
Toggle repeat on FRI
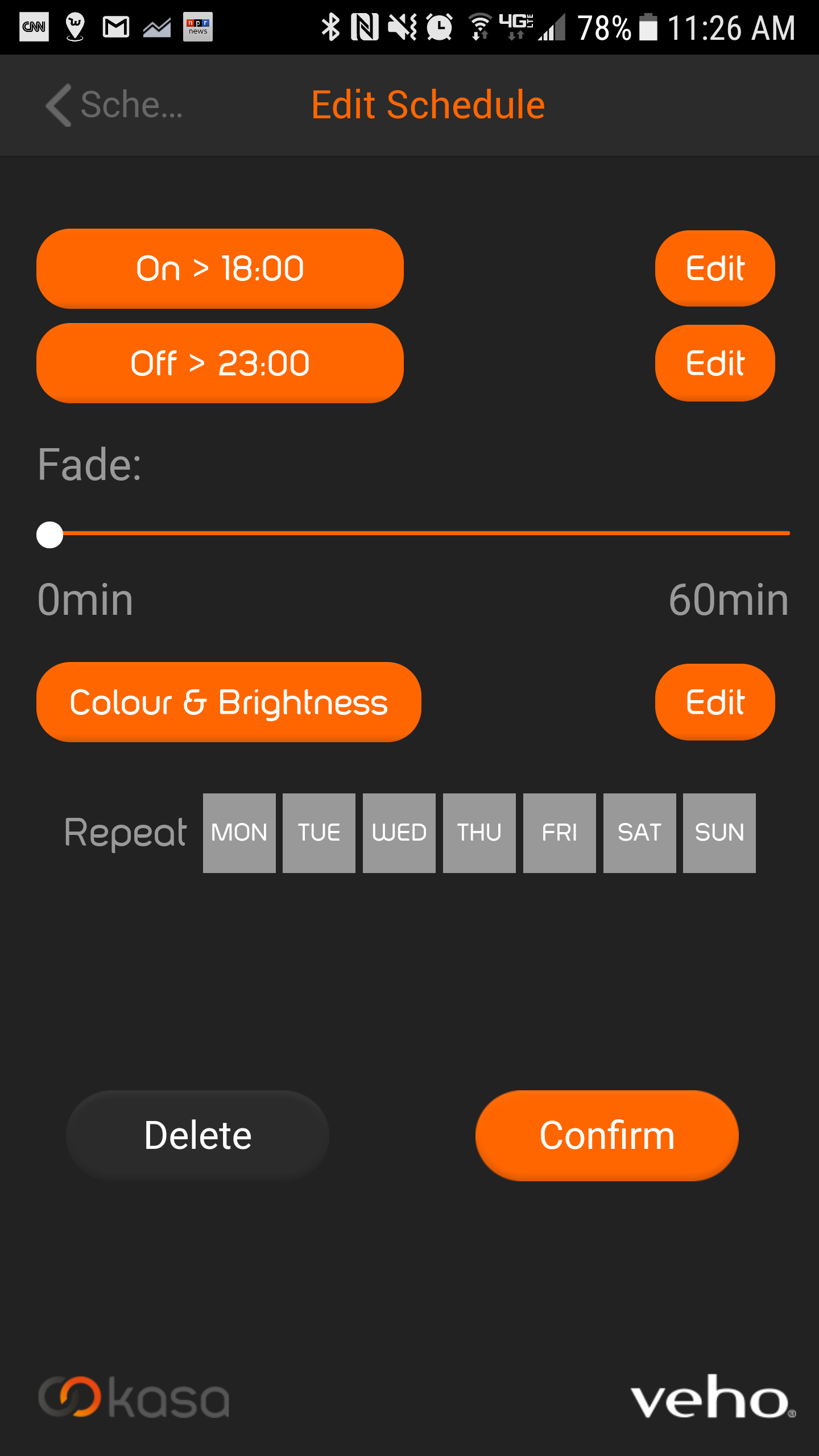(x=560, y=833)
